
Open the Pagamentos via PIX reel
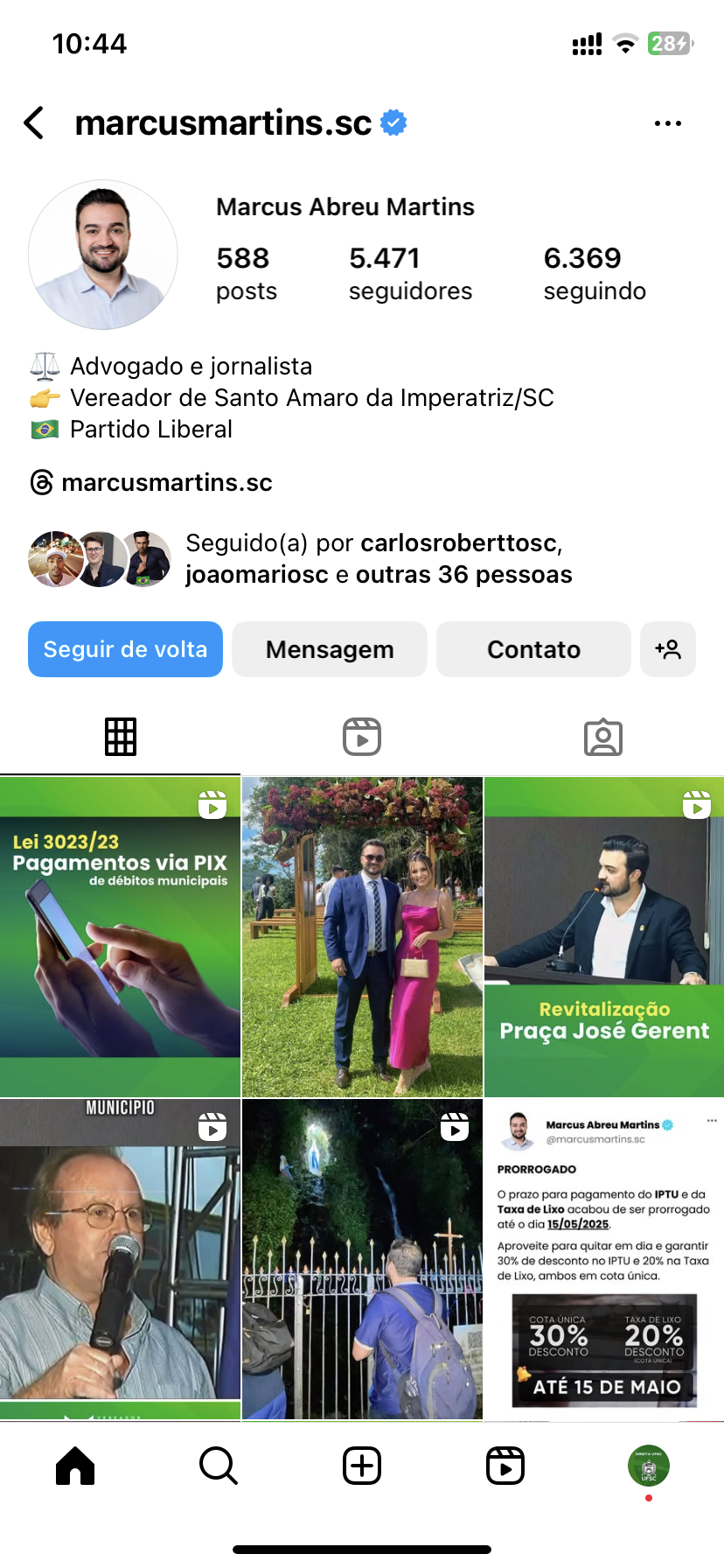pos(120,936)
